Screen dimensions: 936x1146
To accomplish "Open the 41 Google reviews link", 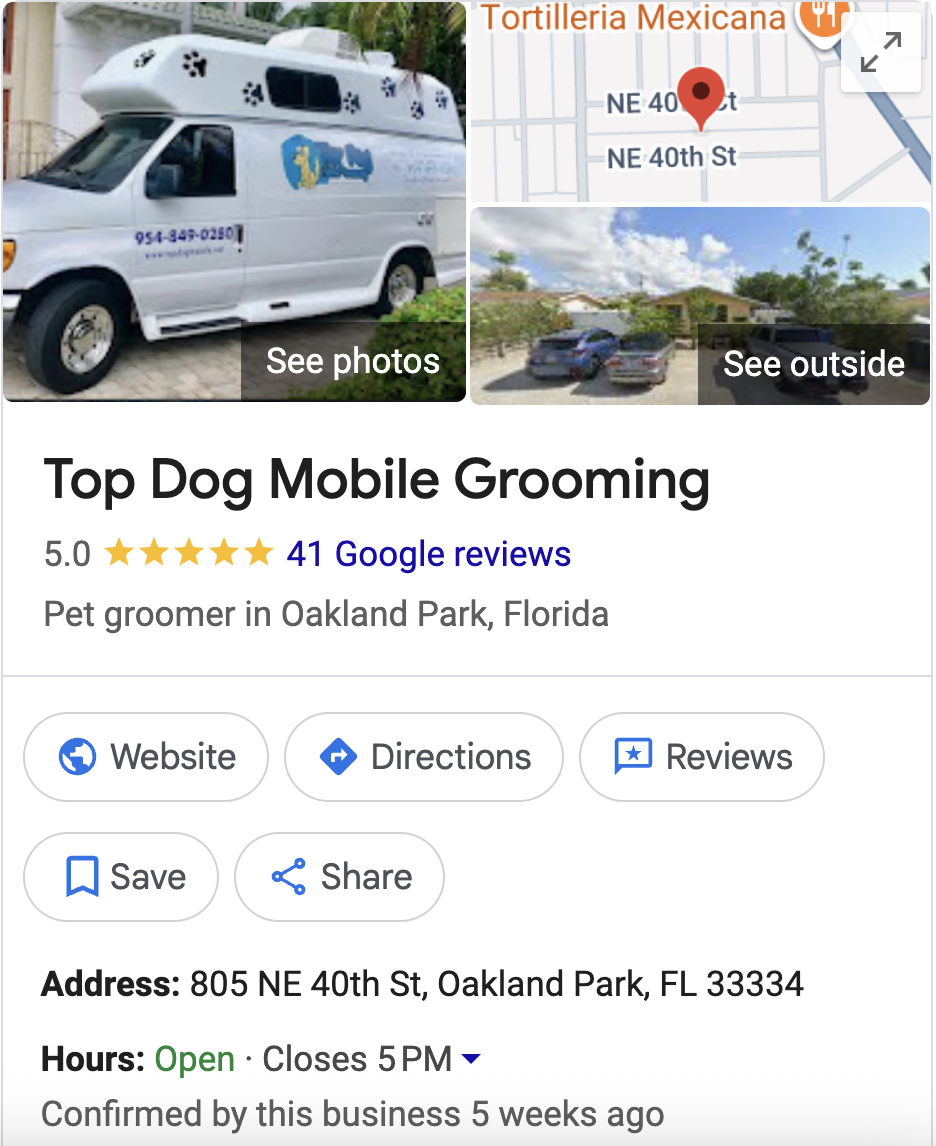I will coord(428,554).
